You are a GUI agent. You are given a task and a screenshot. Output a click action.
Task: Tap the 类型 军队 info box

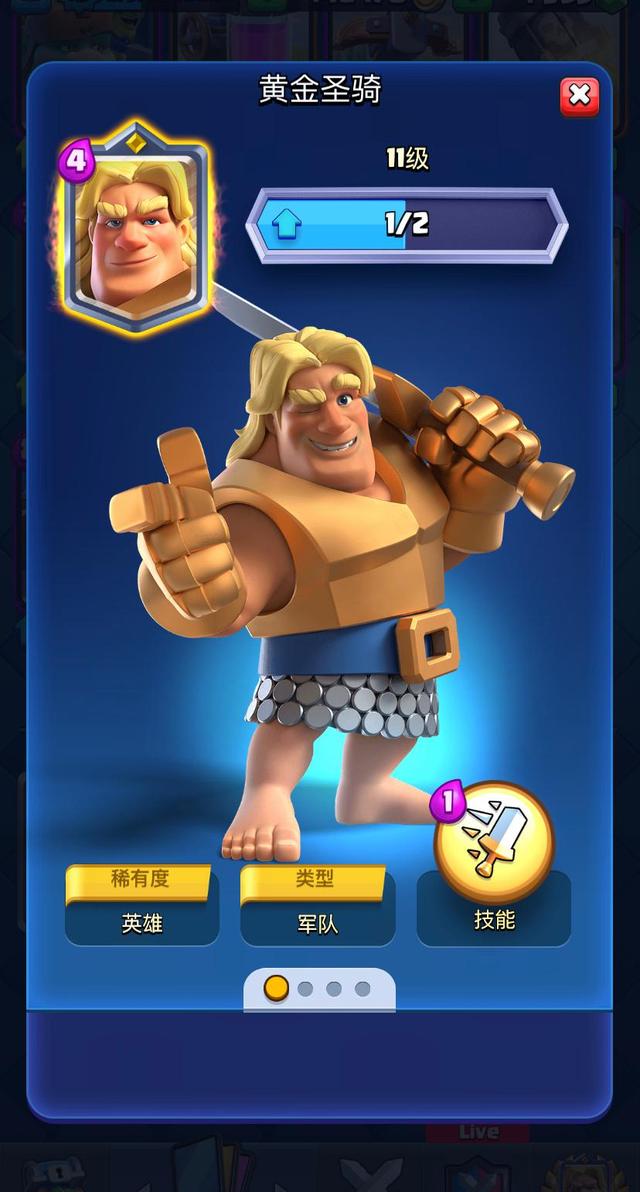coord(316,907)
